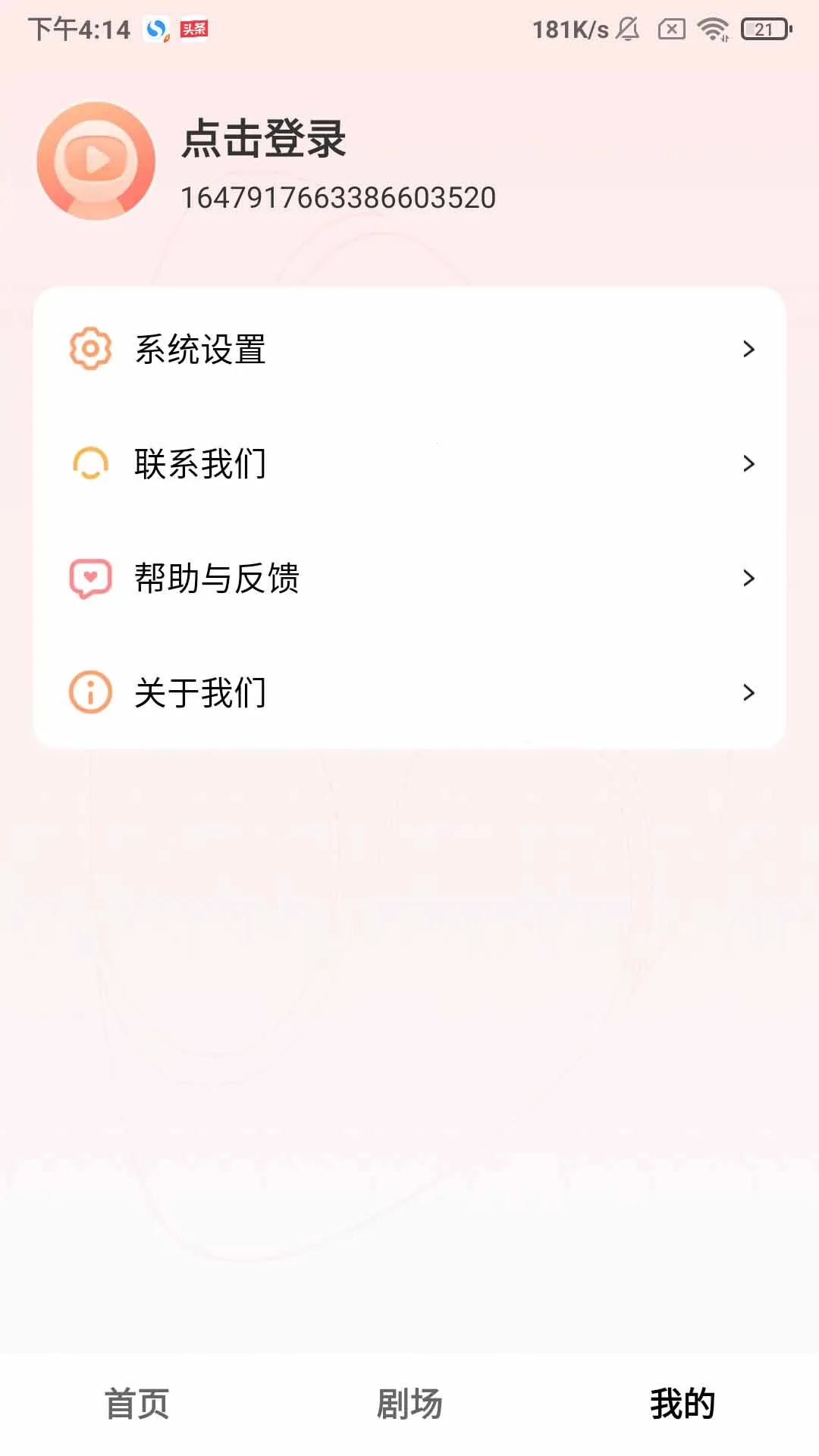Image resolution: width=819 pixels, height=1456 pixels.
Task: Open the 关于我们 arrow
Action: (x=749, y=692)
